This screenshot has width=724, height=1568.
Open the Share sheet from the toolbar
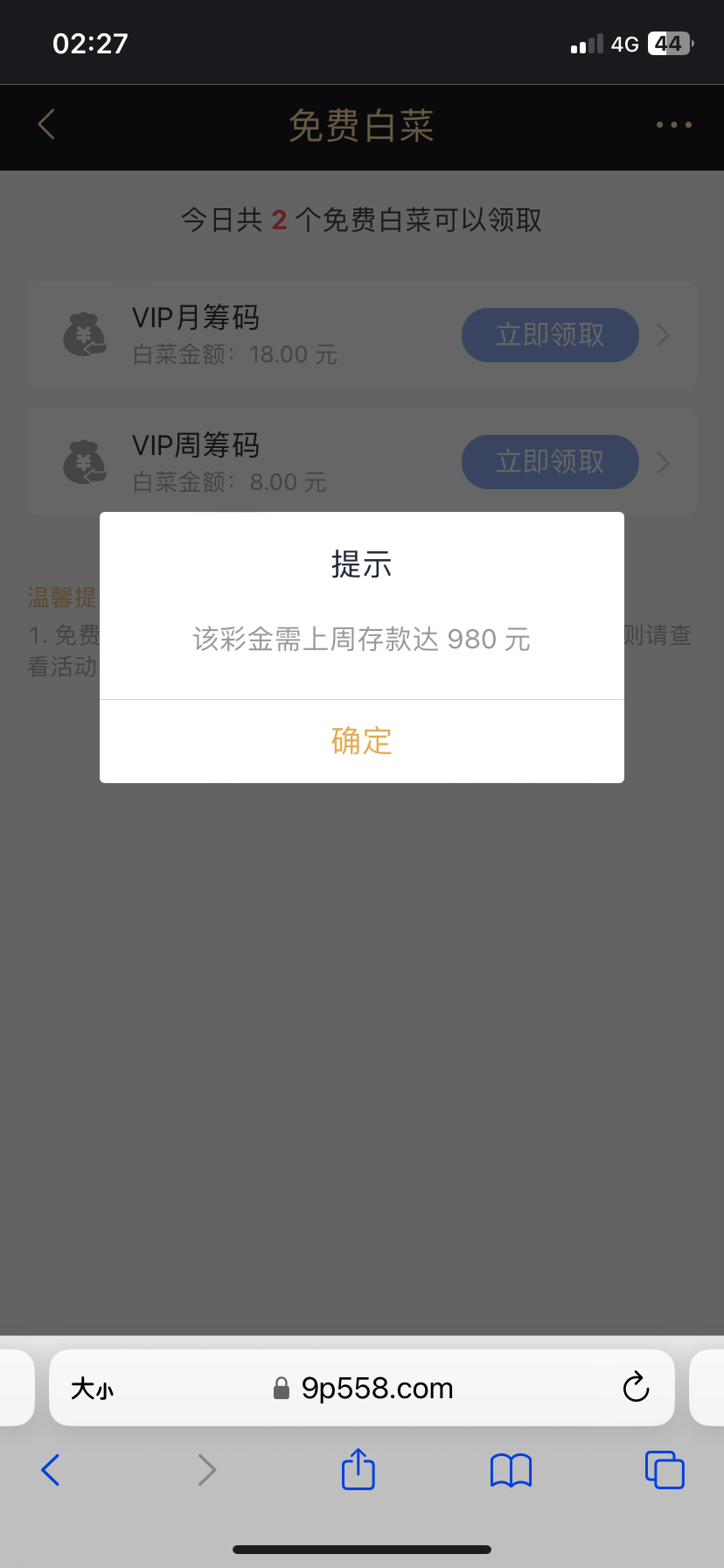(358, 1469)
